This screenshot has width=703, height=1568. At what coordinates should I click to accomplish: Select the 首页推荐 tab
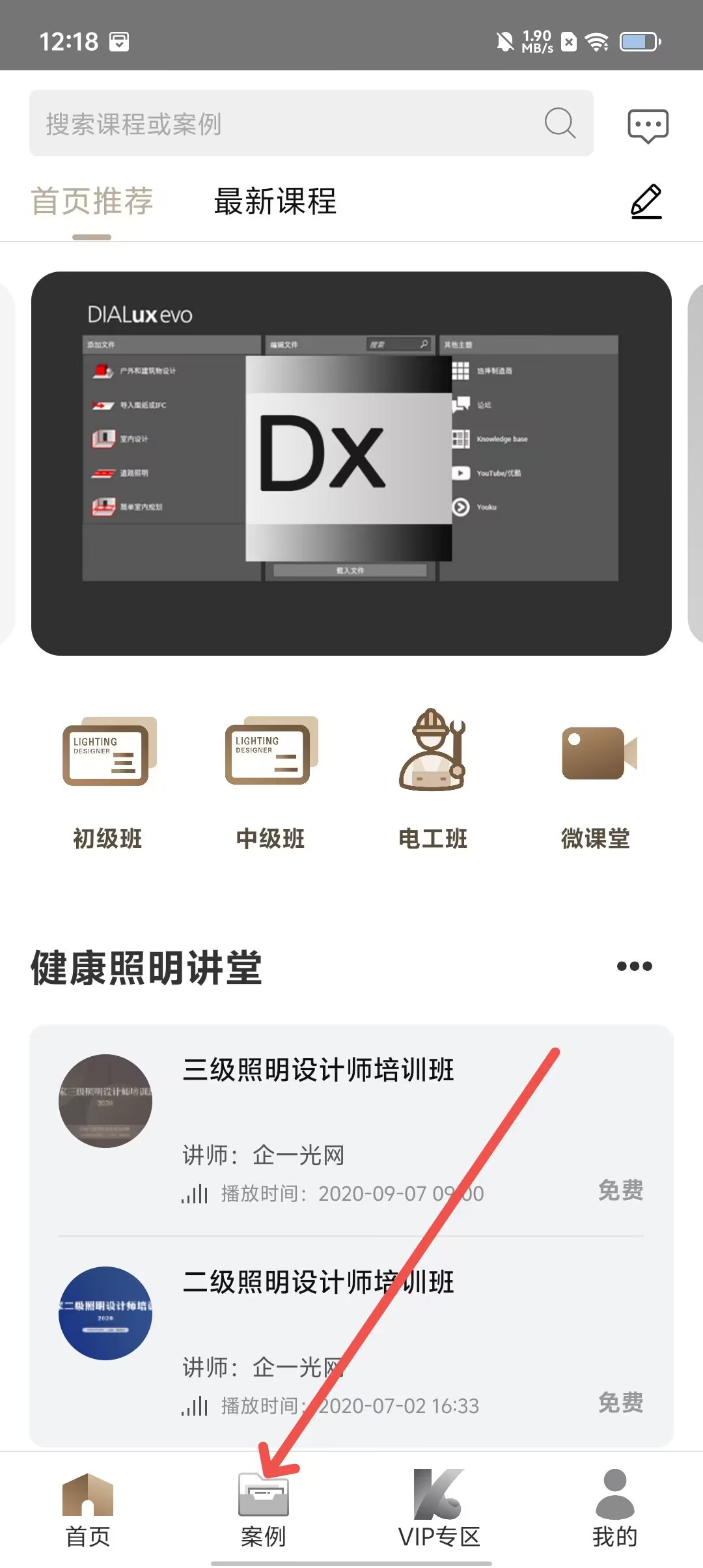pos(92,201)
